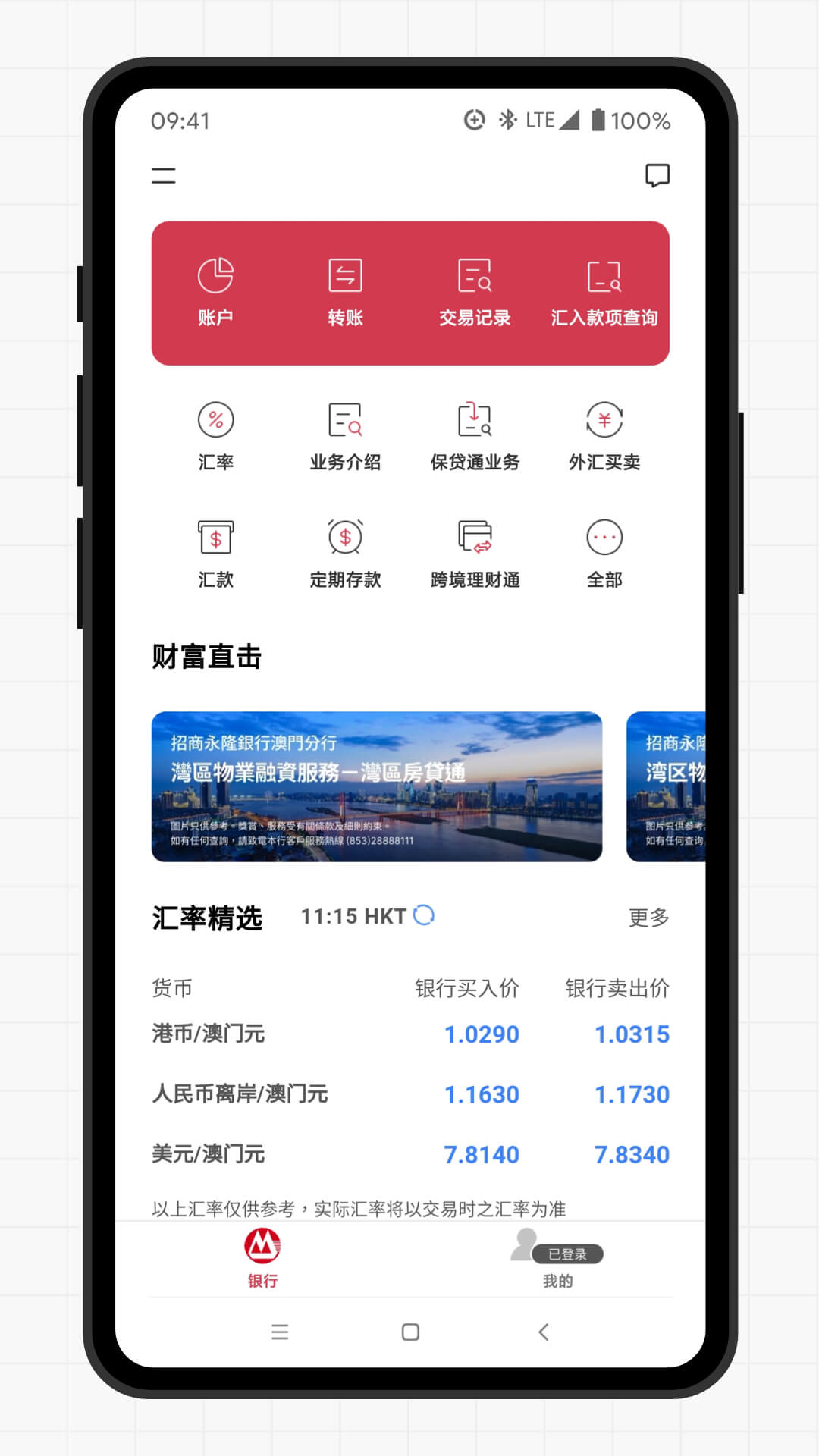The height and width of the screenshot is (1456, 819).
Task: Open 外汇买卖 foreign exchange trading
Action: pyautogui.click(x=604, y=436)
